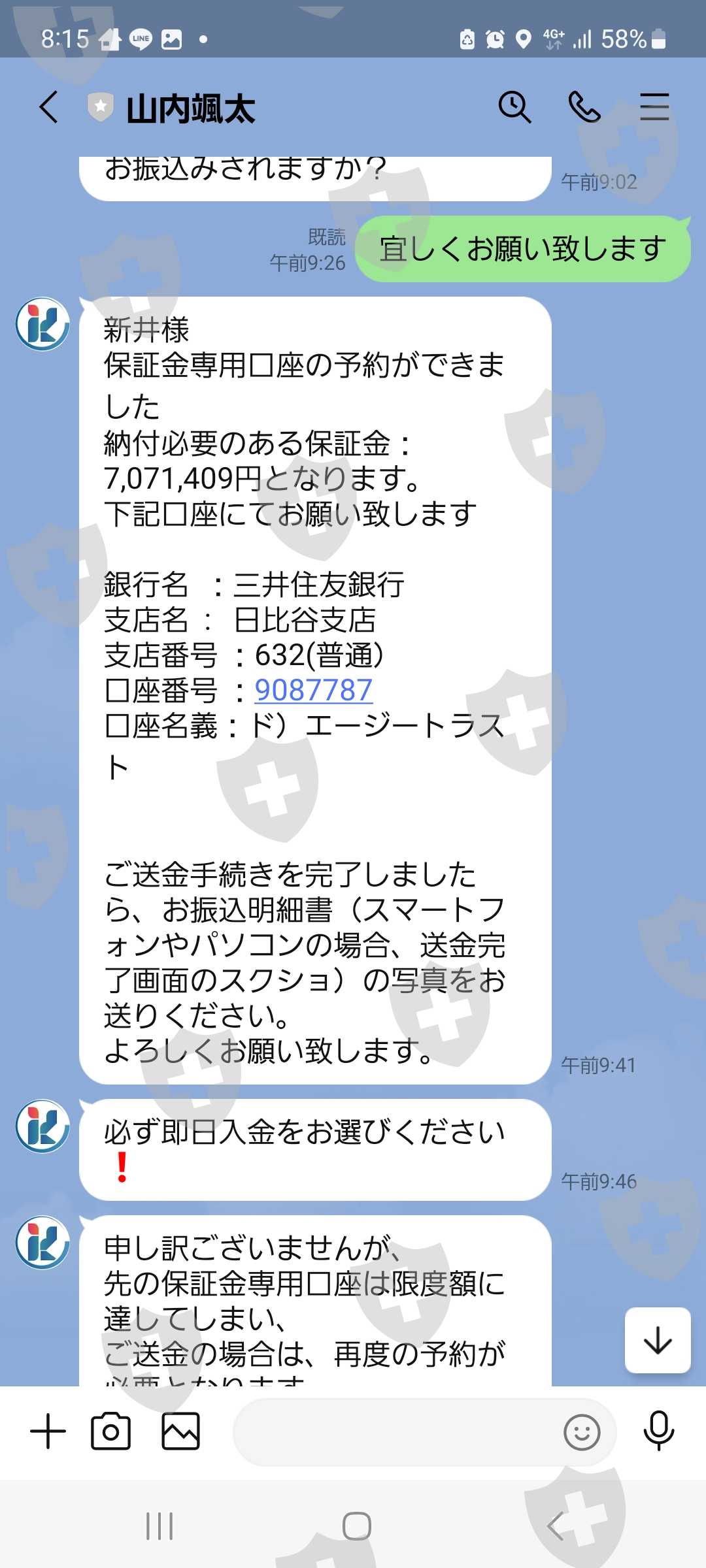Open the camera to take a photo

tap(110, 1431)
